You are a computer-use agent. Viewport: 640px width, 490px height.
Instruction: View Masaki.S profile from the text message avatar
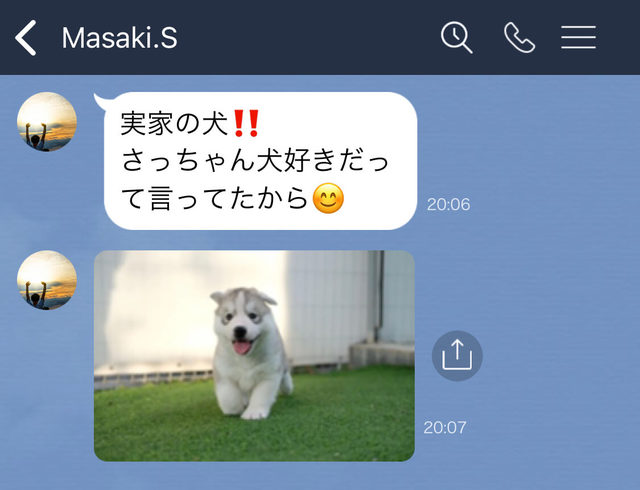point(47,122)
